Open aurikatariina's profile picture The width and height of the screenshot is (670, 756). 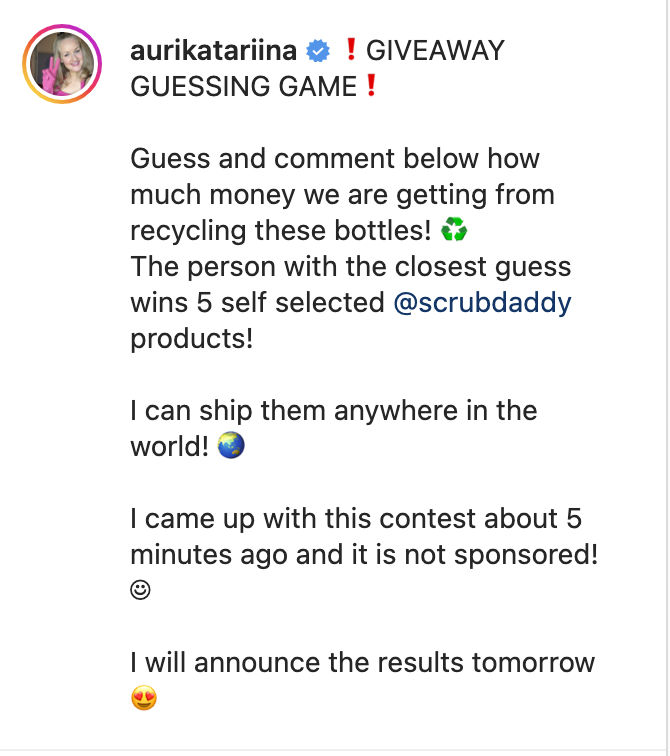point(63,65)
